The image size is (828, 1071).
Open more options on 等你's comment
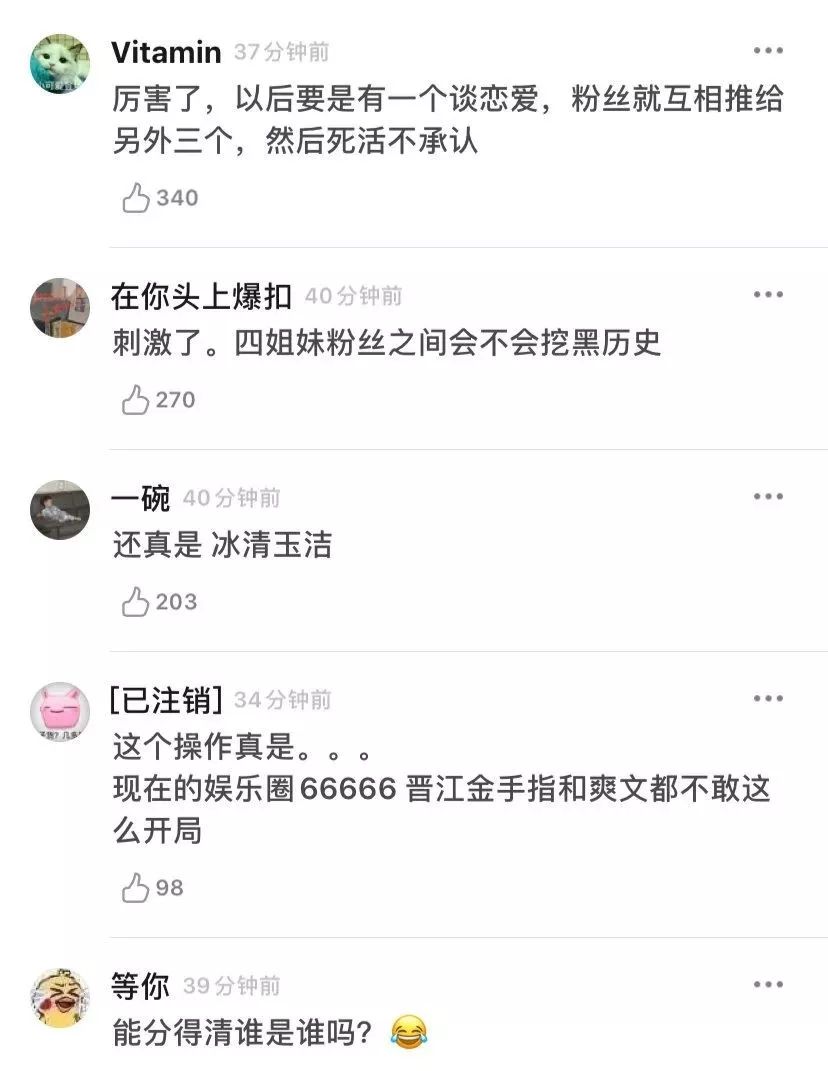pyautogui.click(x=768, y=985)
